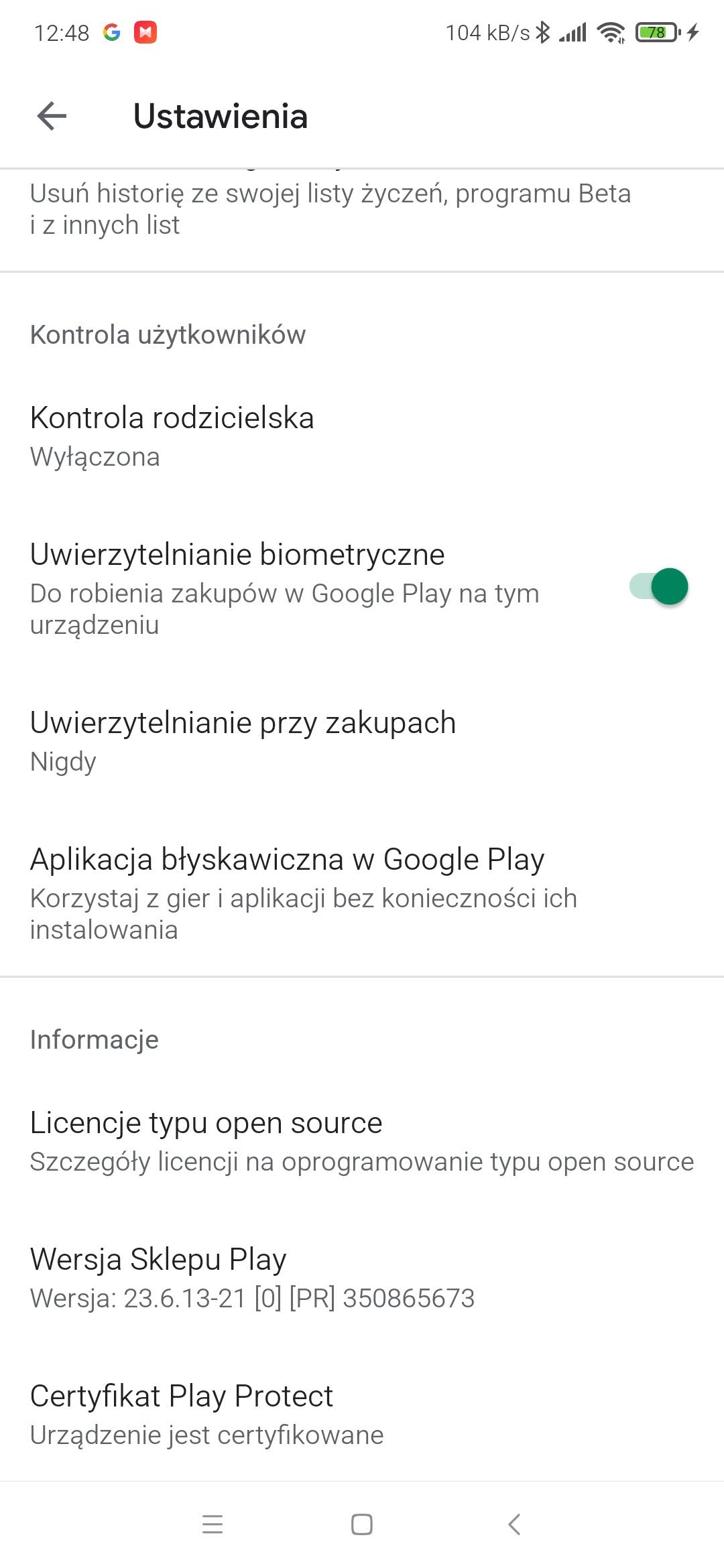Open recent apps from the navigation bar
The width and height of the screenshot is (724, 1568).
coord(213,1524)
